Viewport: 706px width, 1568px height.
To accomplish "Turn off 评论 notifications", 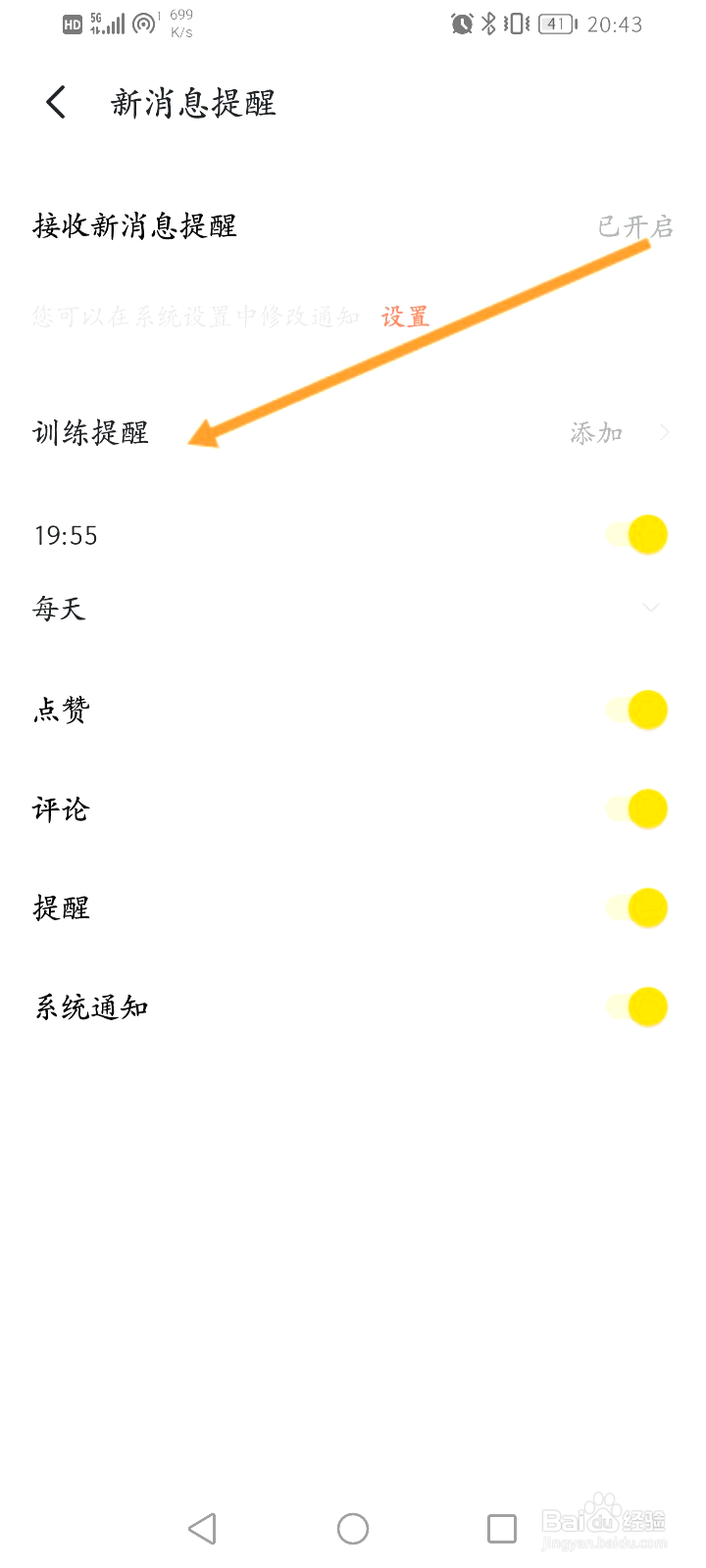I will point(637,809).
